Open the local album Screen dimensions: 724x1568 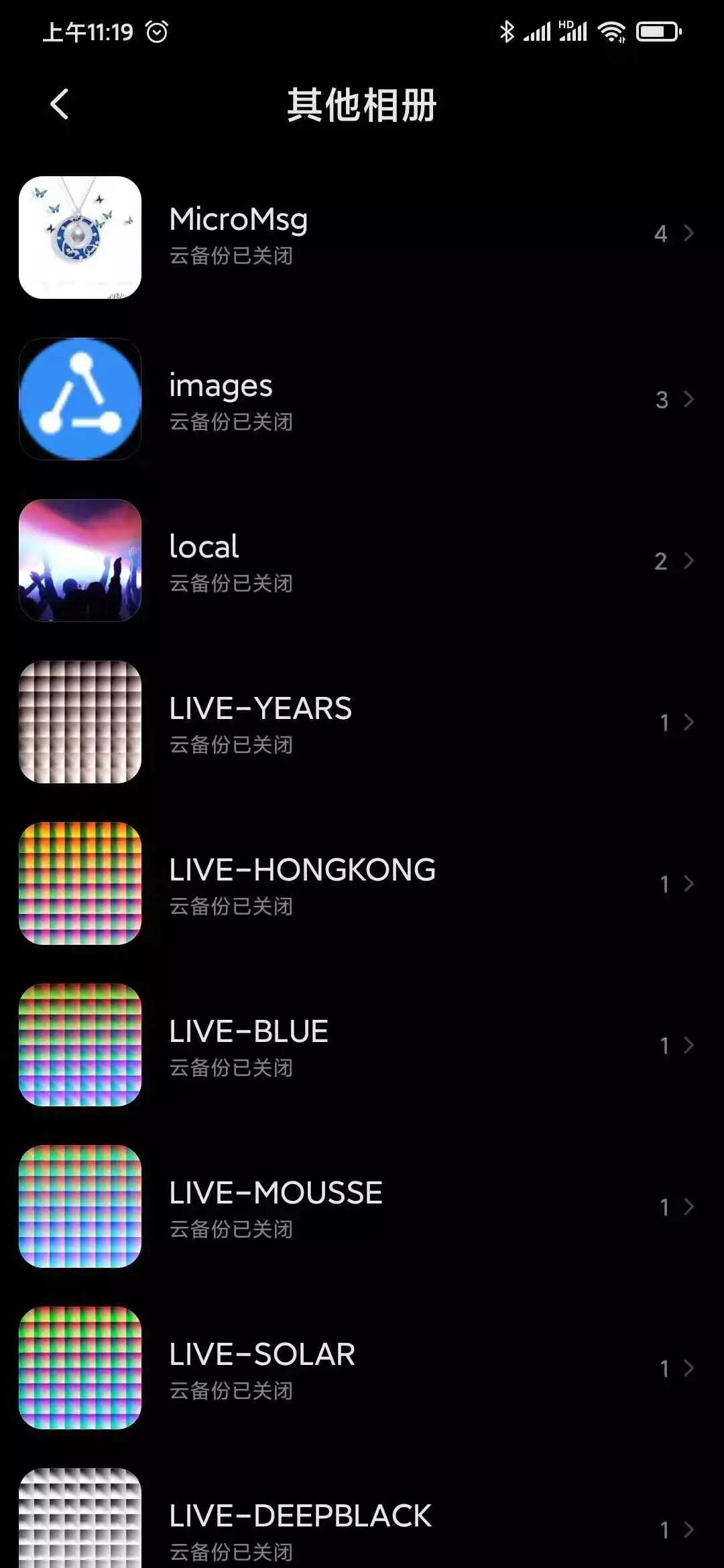(362, 561)
